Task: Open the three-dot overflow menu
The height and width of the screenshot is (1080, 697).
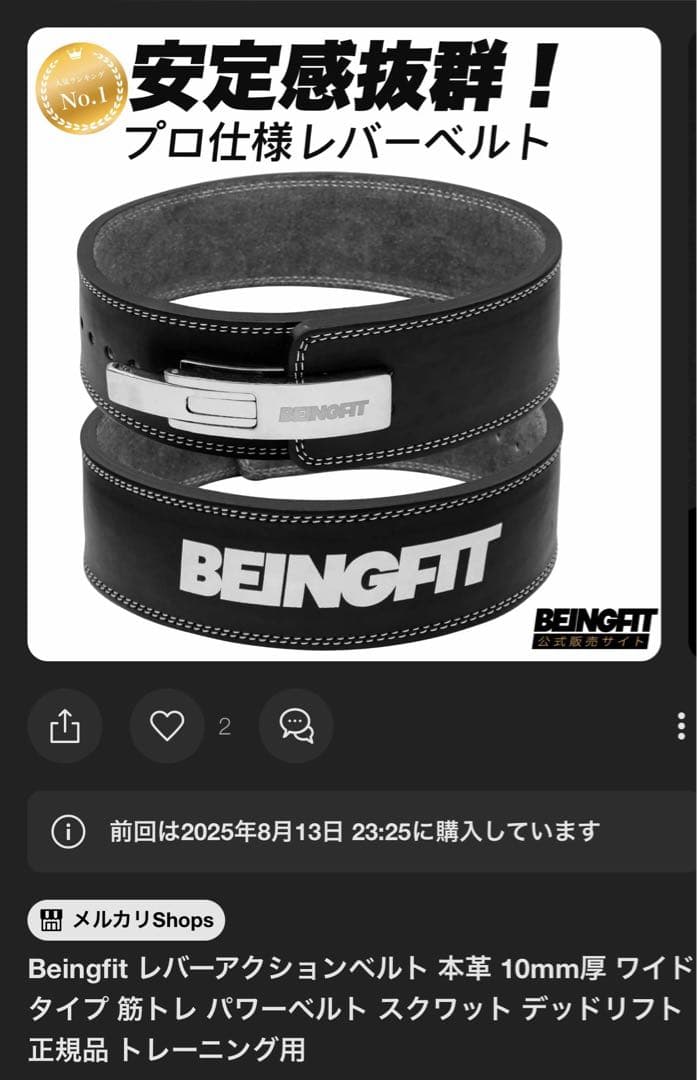Action: point(681,726)
